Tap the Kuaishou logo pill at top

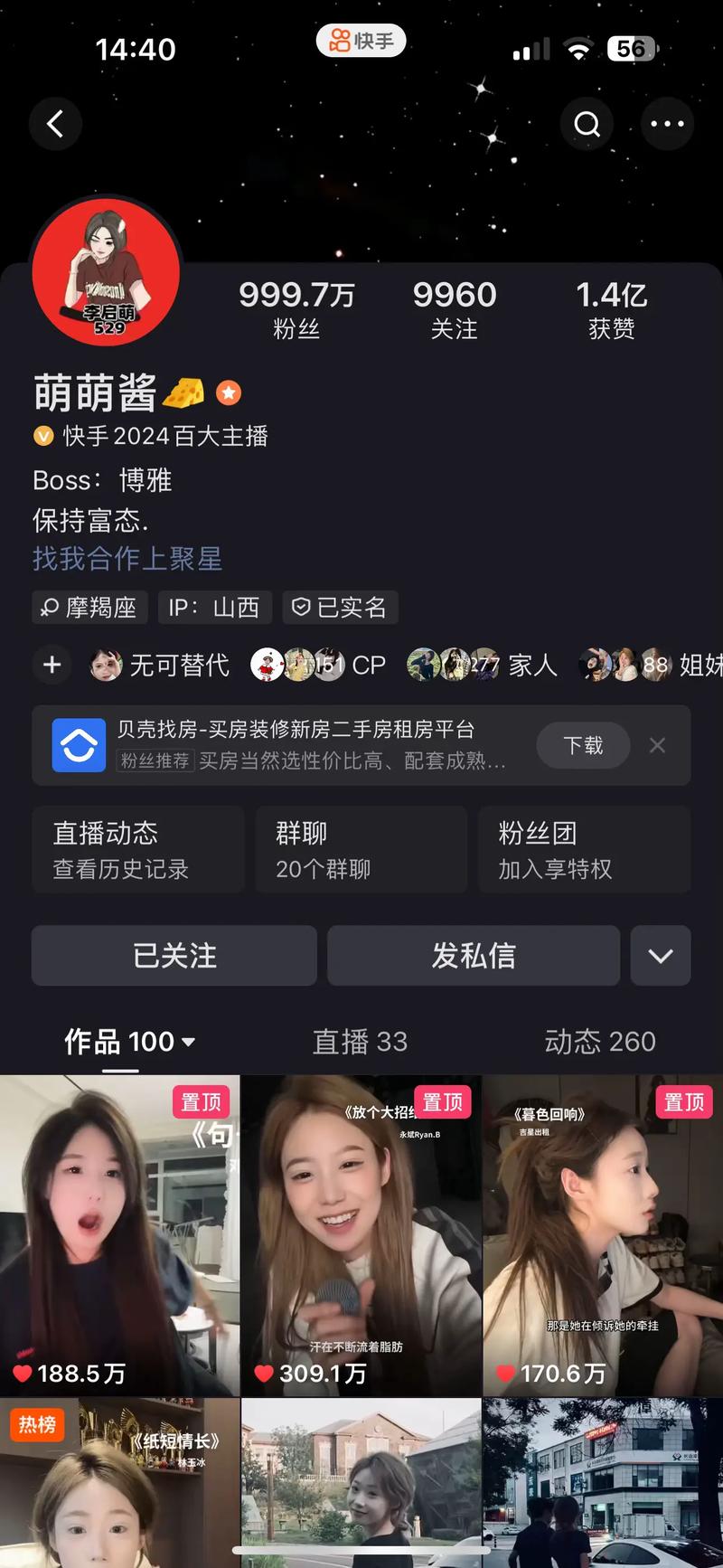[361, 41]
